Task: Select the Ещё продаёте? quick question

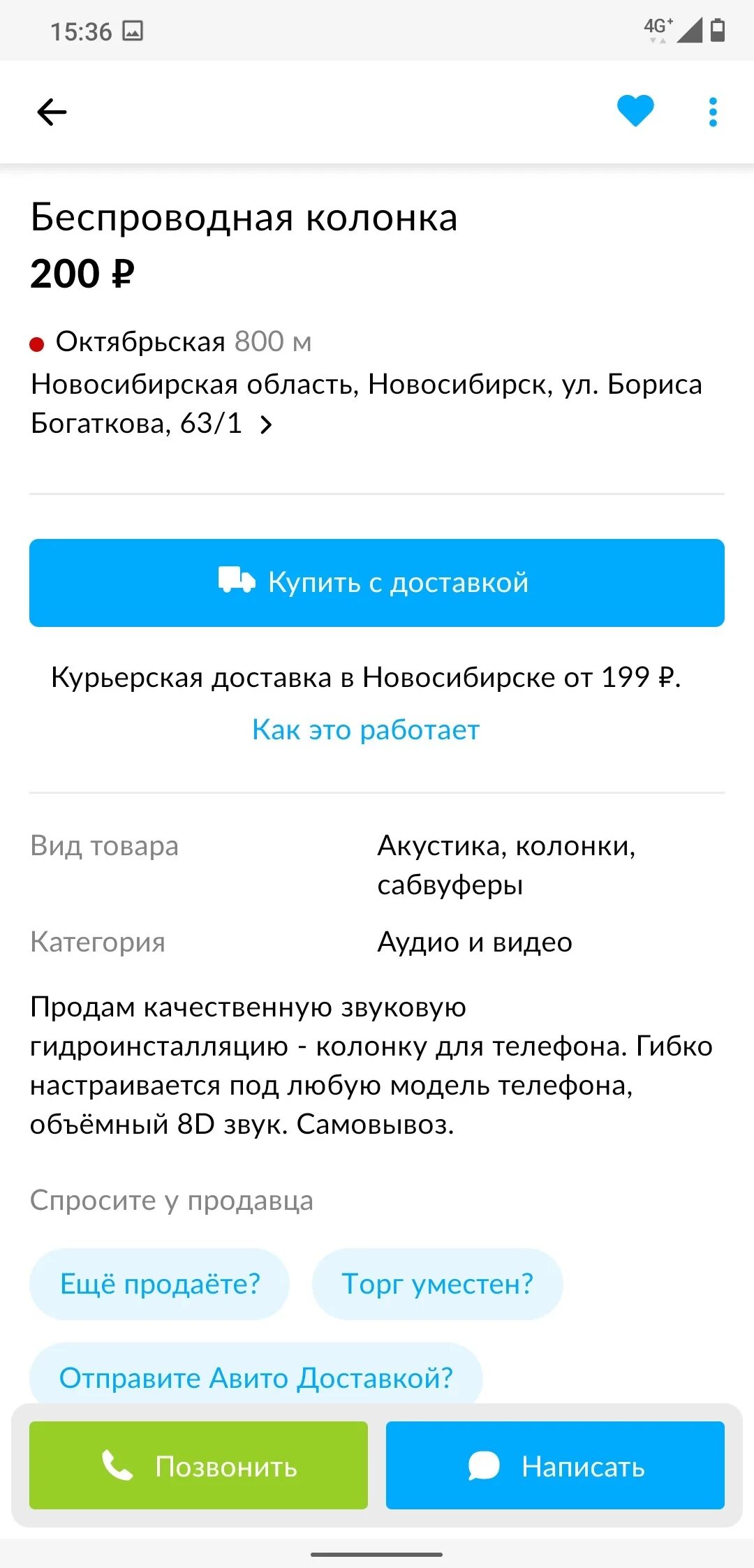Action: [160, 1284]
